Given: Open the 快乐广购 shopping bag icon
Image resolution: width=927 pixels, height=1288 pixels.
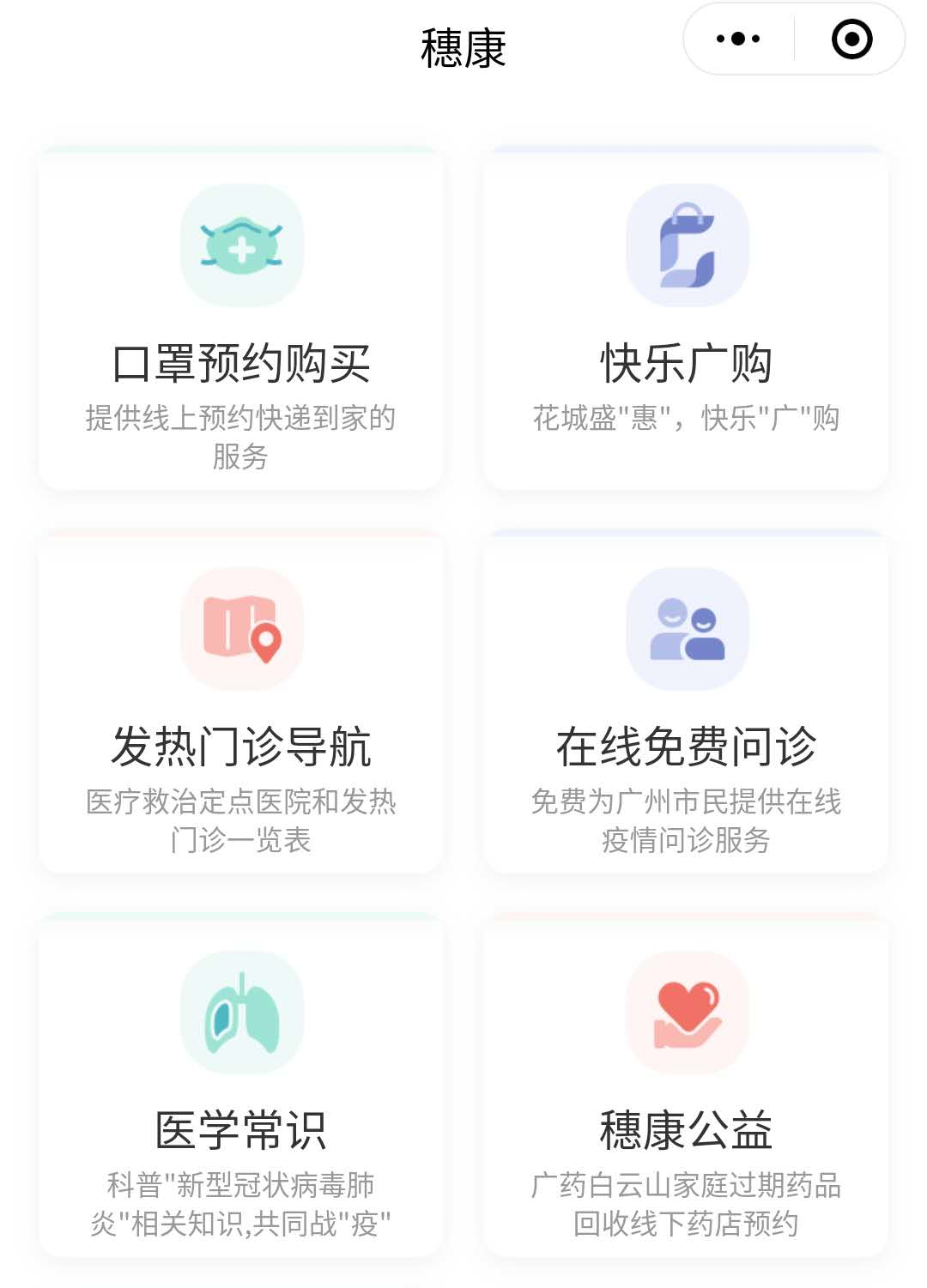Looking at the screenshot, I should point(687,246).
